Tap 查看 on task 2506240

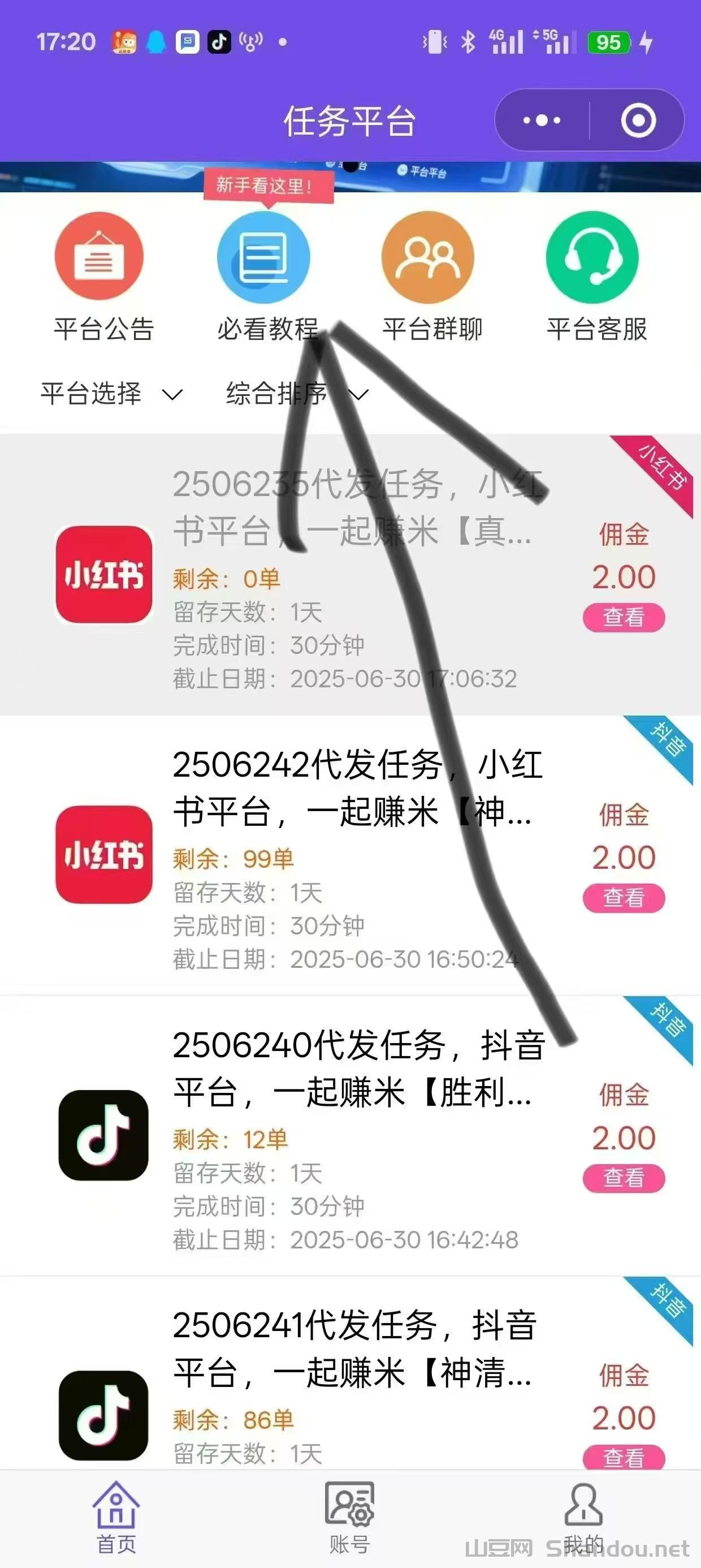[623, 1178]
